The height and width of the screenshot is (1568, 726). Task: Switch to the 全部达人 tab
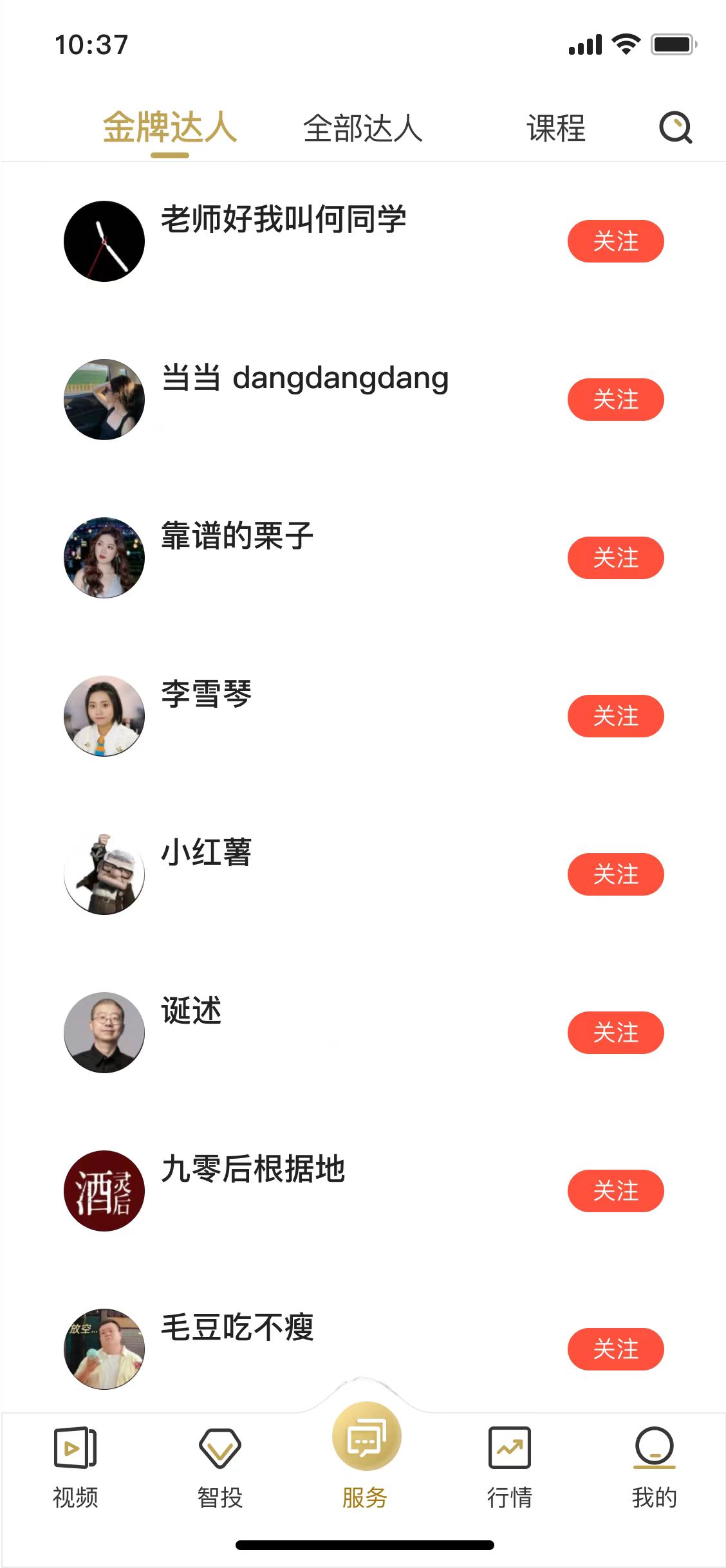click(x=362, y=128)
